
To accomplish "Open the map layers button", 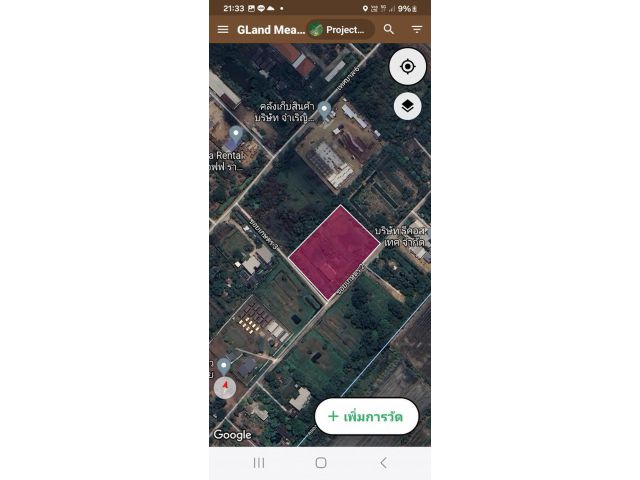I will pyautogui.click(x=407, y=105).
